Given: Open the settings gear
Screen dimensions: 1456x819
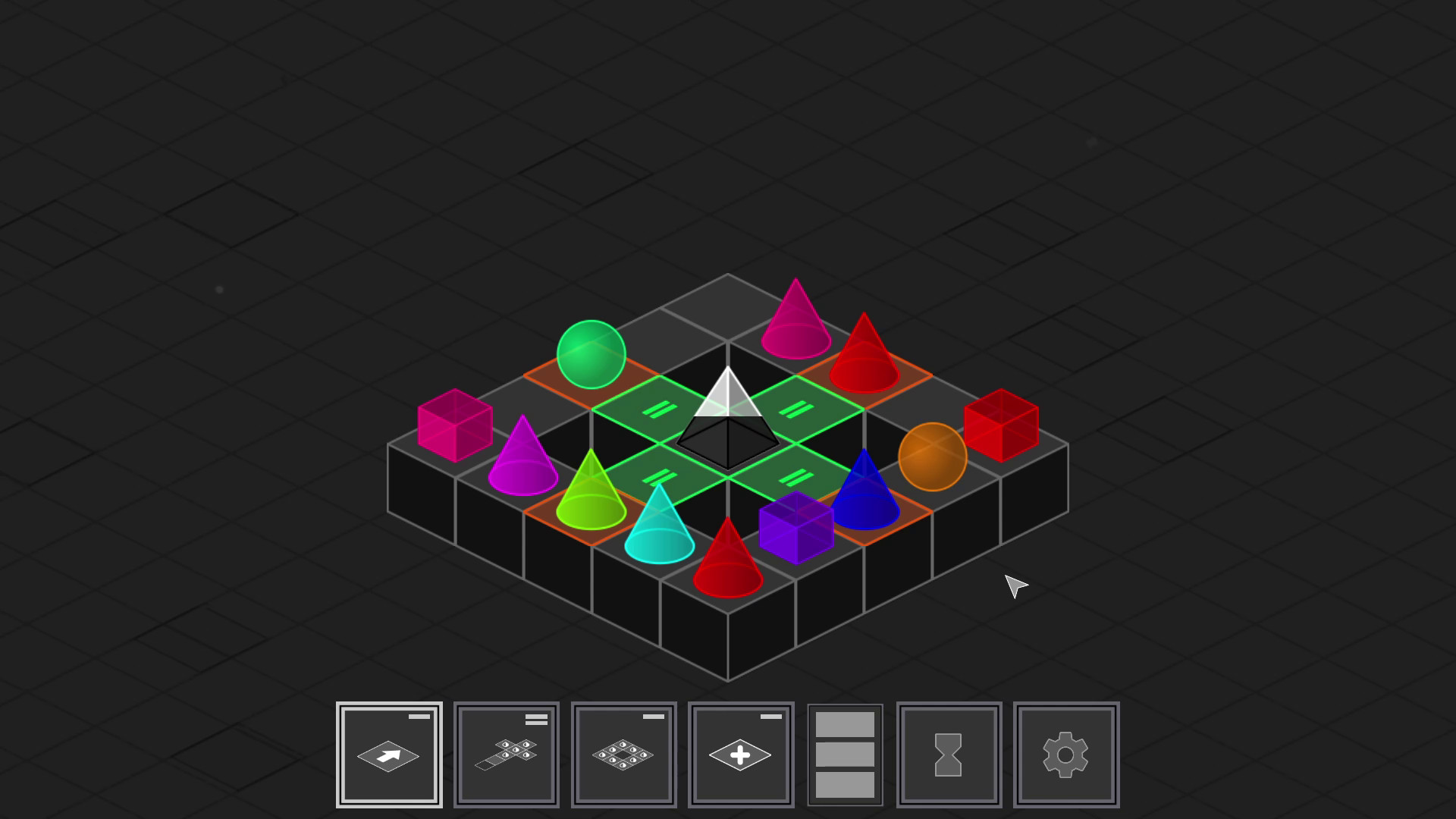Looking at the screenshot, I should [x=1065, y=755].
